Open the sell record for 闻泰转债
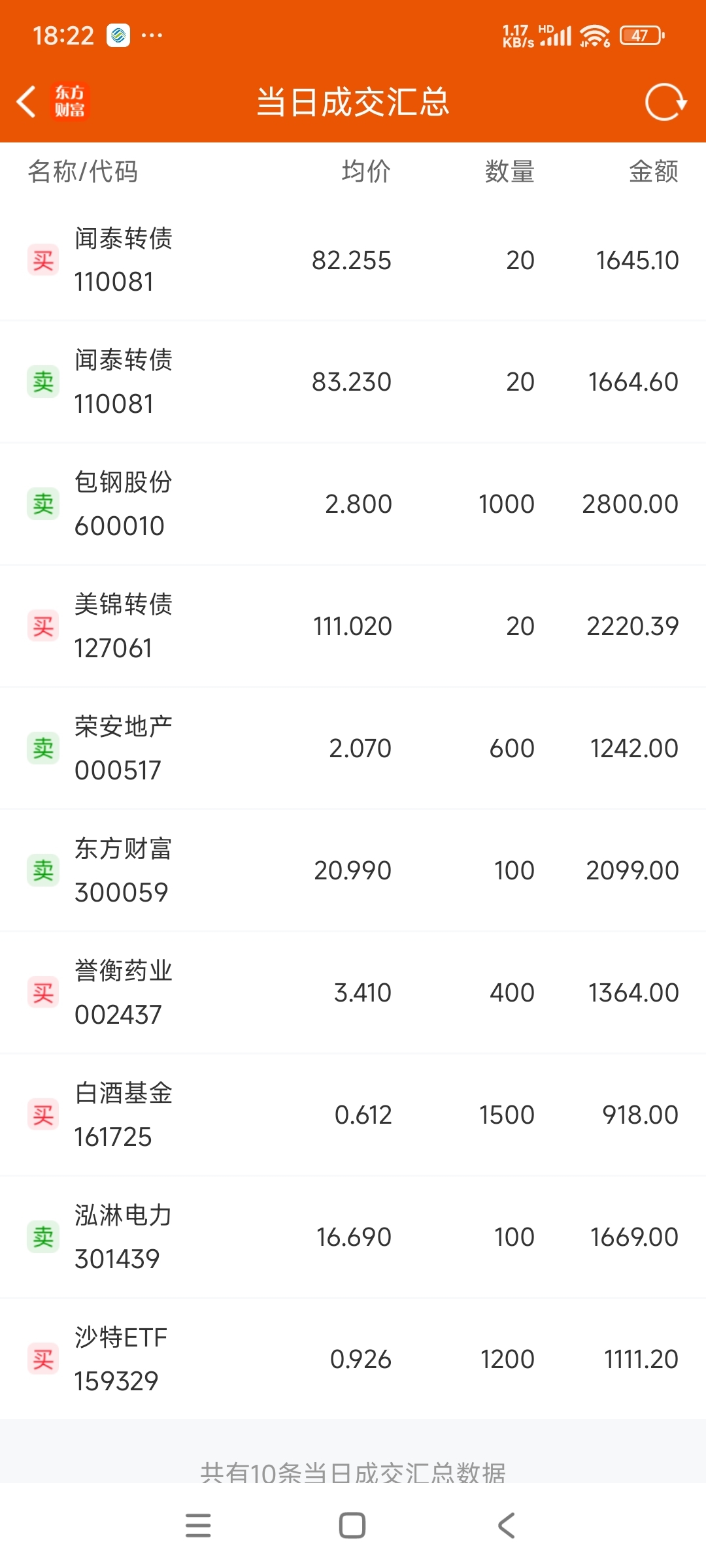This screenshot has height=1568, width=706. (x=353, y=382)
